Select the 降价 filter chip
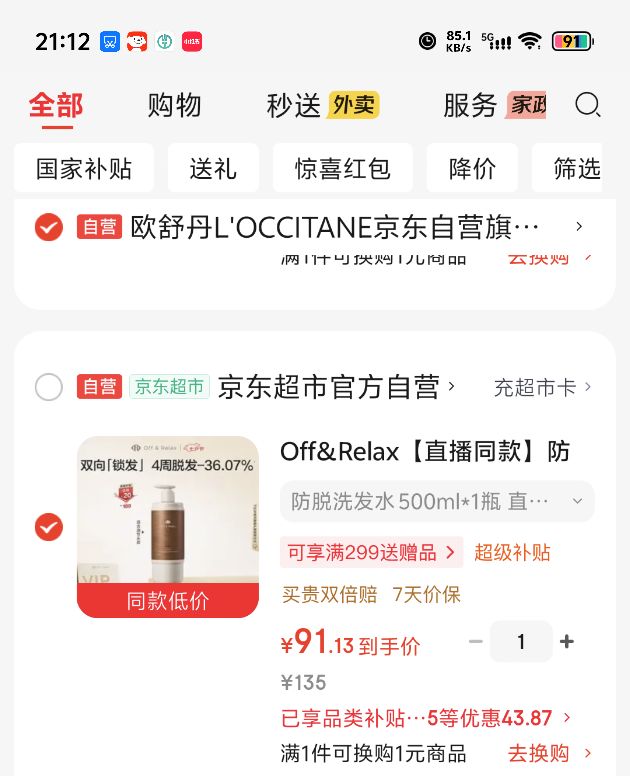Screen dimensions: 630x776 point(472,168)
